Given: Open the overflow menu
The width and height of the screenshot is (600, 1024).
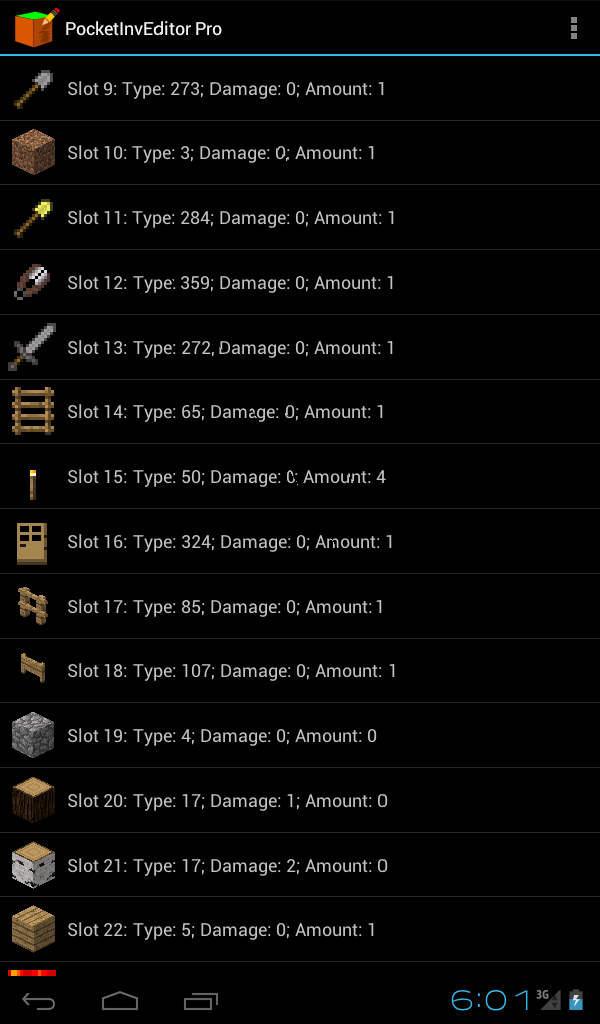Looking at the screenshot, I should tap(573, 28).
